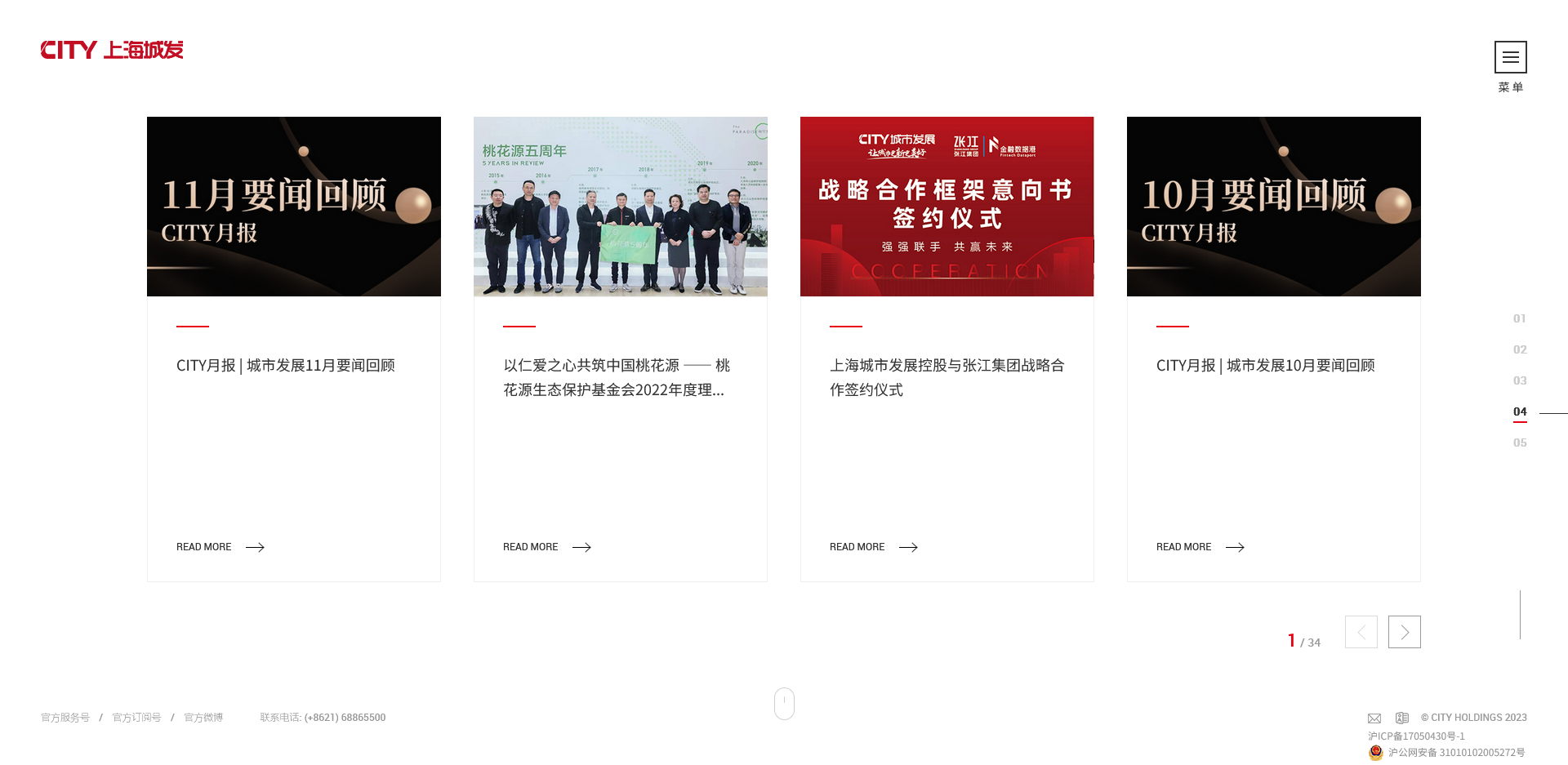Open the 11月要闻回顾 news card
This screenshot has height=765, width=1568.
(x=294, y=207)
